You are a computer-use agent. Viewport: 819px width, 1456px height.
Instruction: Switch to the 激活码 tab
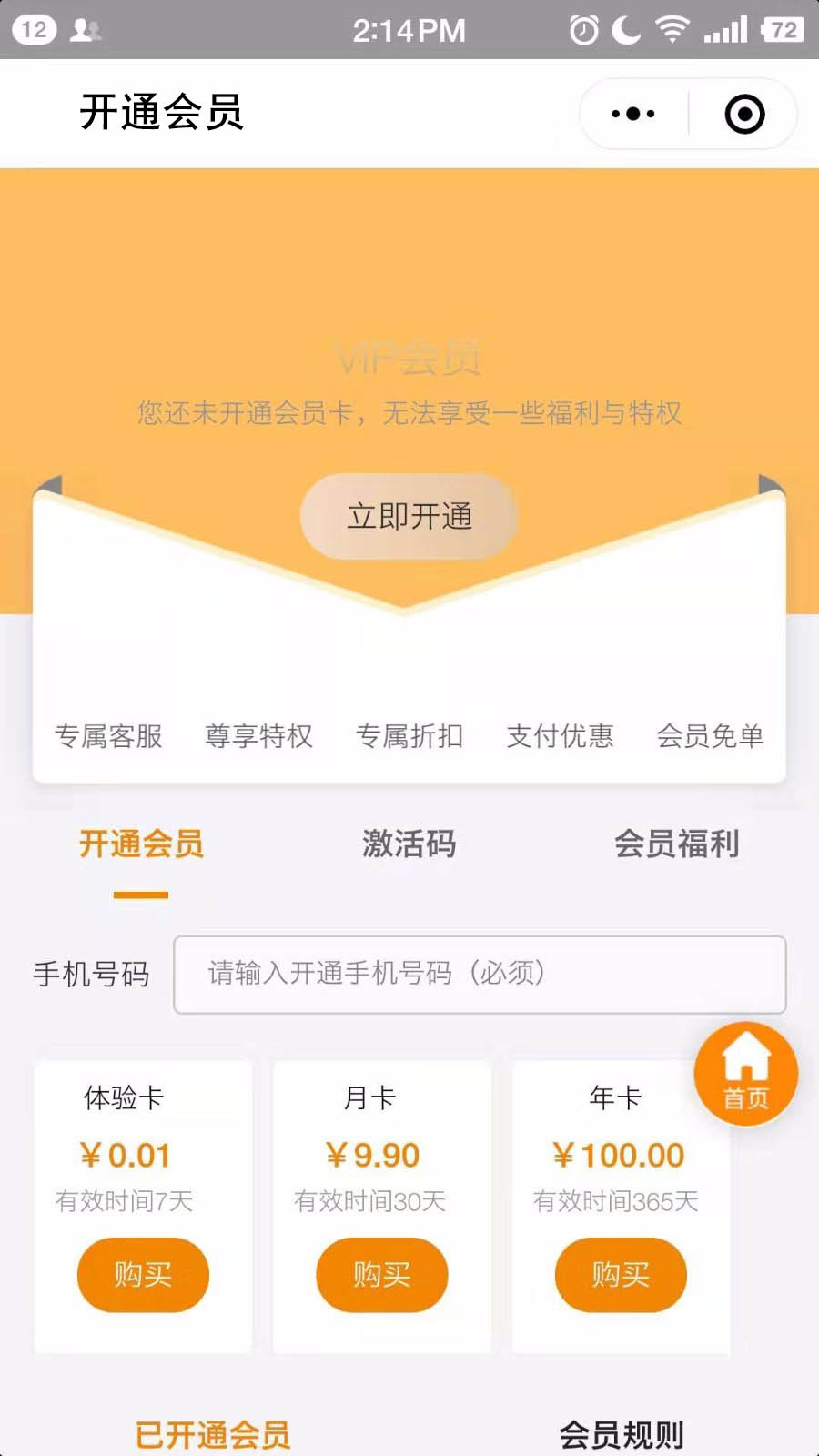point(409,844)
